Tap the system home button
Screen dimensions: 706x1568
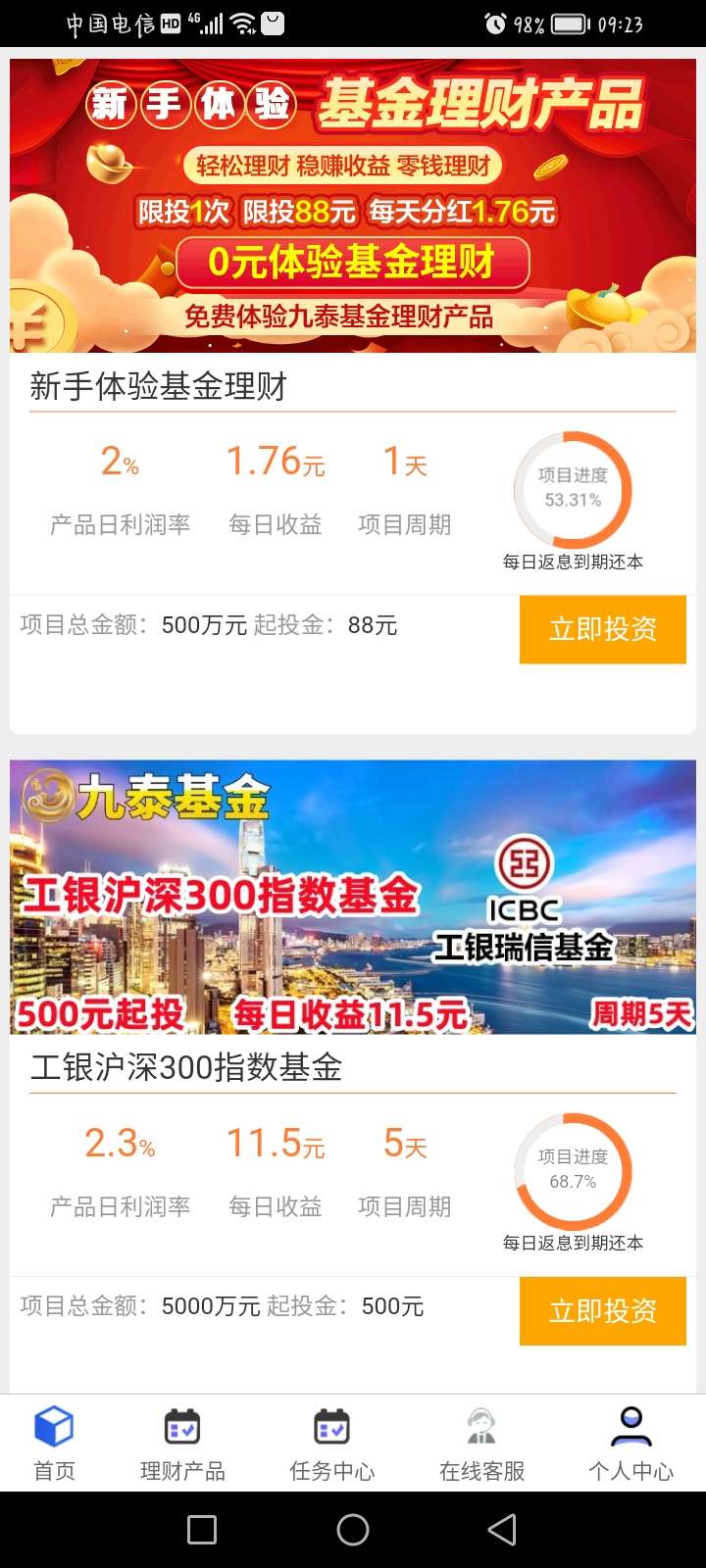coord(353,1530)
